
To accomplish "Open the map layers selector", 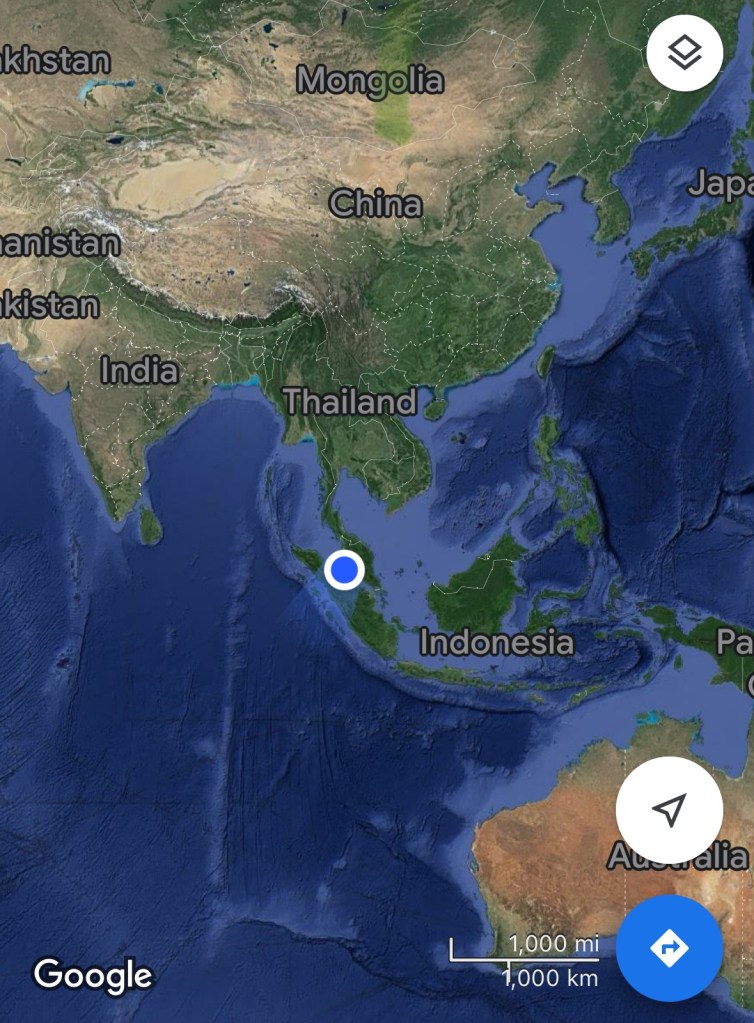I will point(684,53).
